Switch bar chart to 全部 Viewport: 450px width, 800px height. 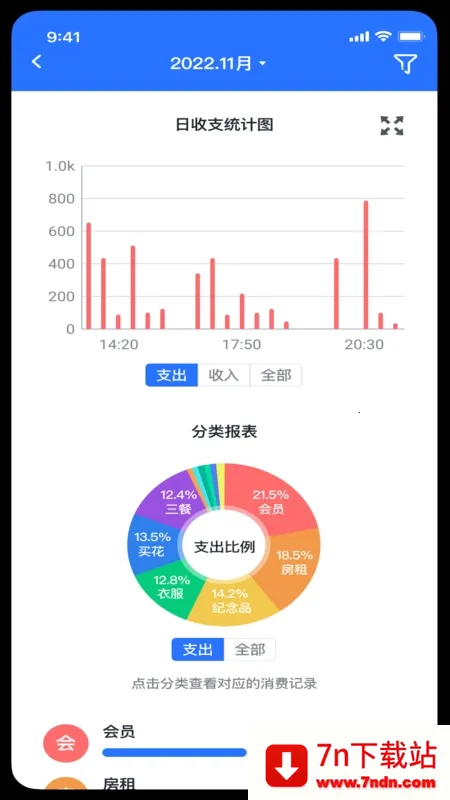tap(276, 376)
